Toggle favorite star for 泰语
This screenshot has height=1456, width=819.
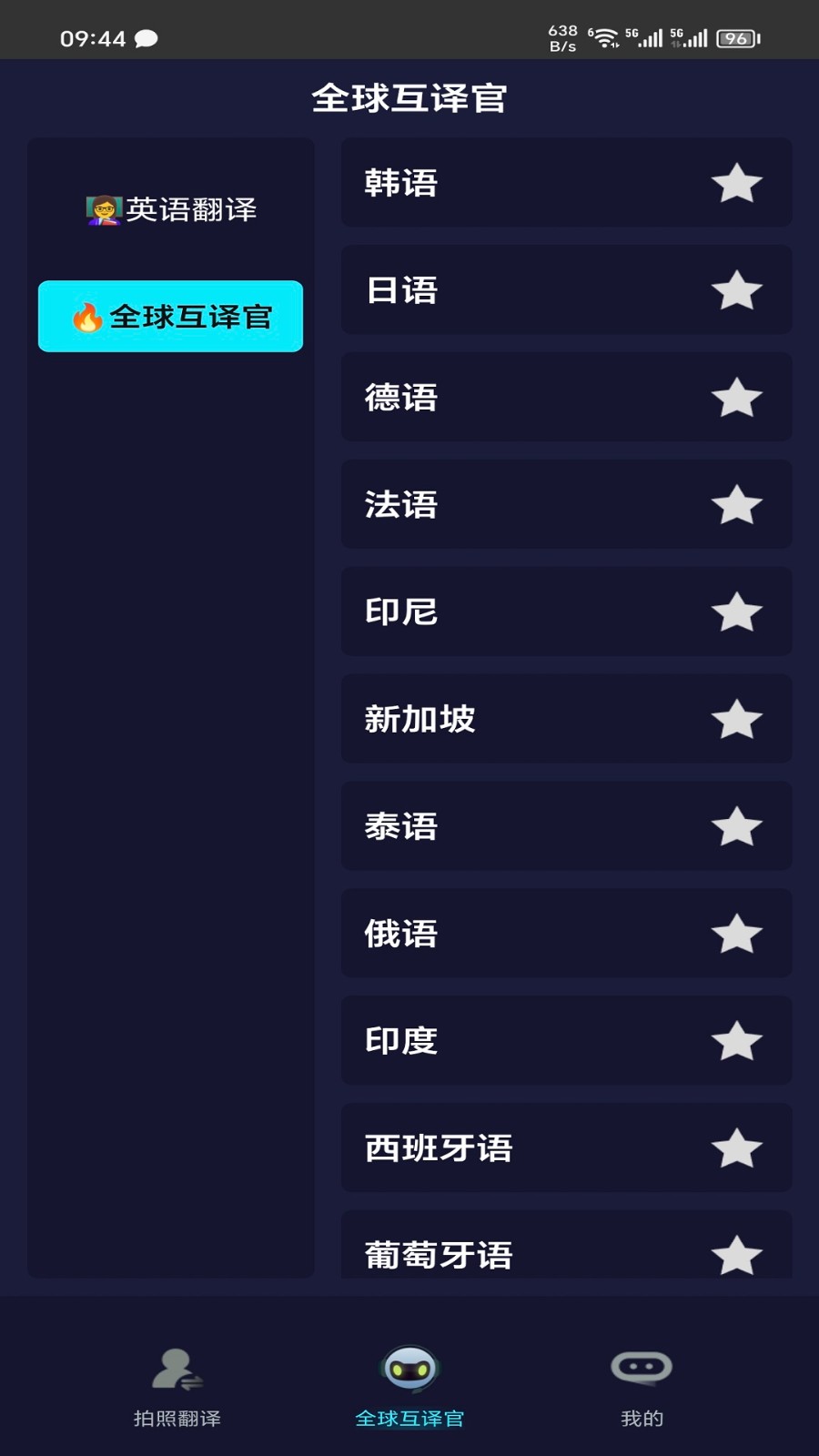[x=737, y=826]
